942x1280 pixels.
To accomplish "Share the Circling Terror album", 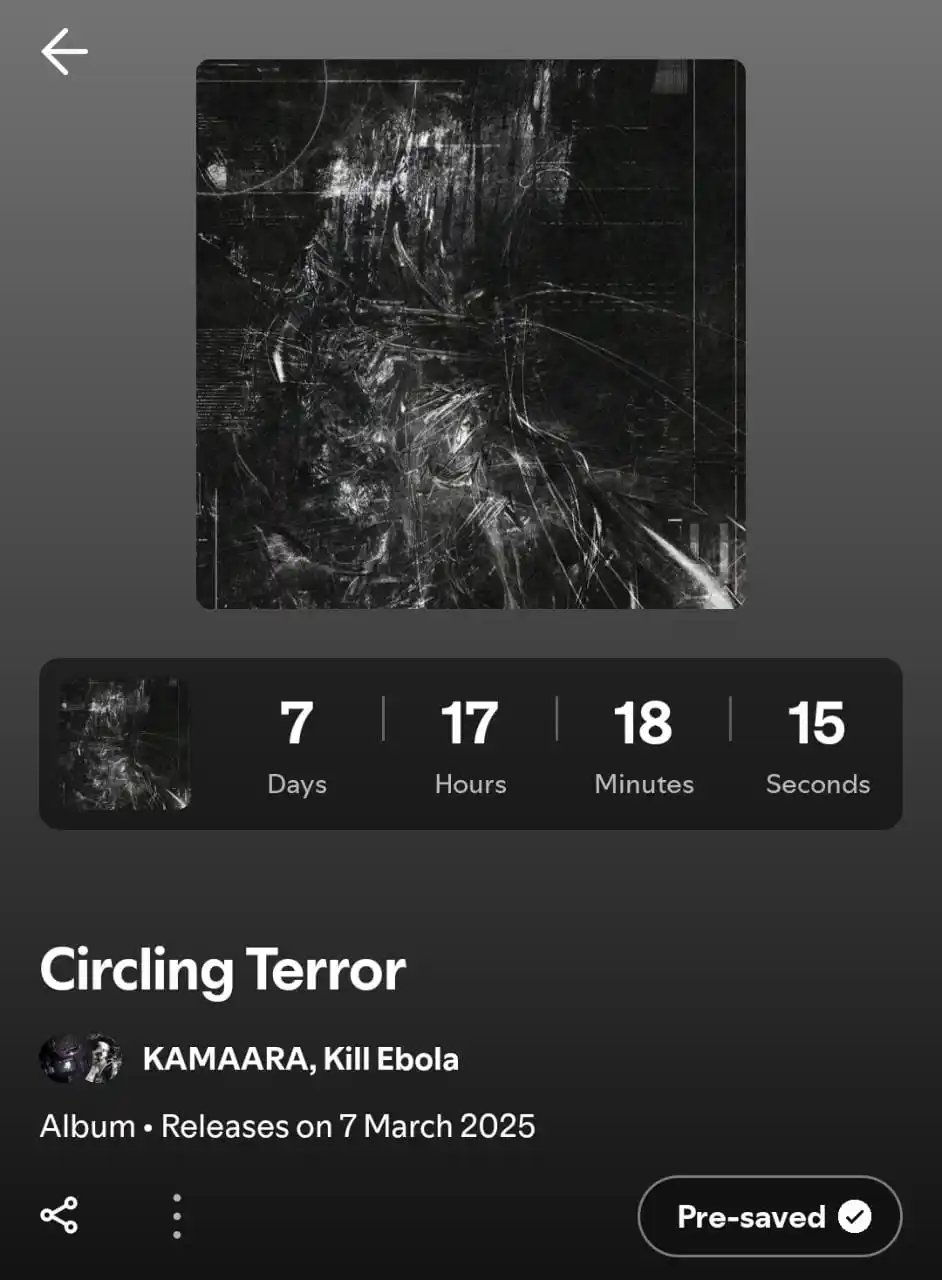I will 59,1216.
